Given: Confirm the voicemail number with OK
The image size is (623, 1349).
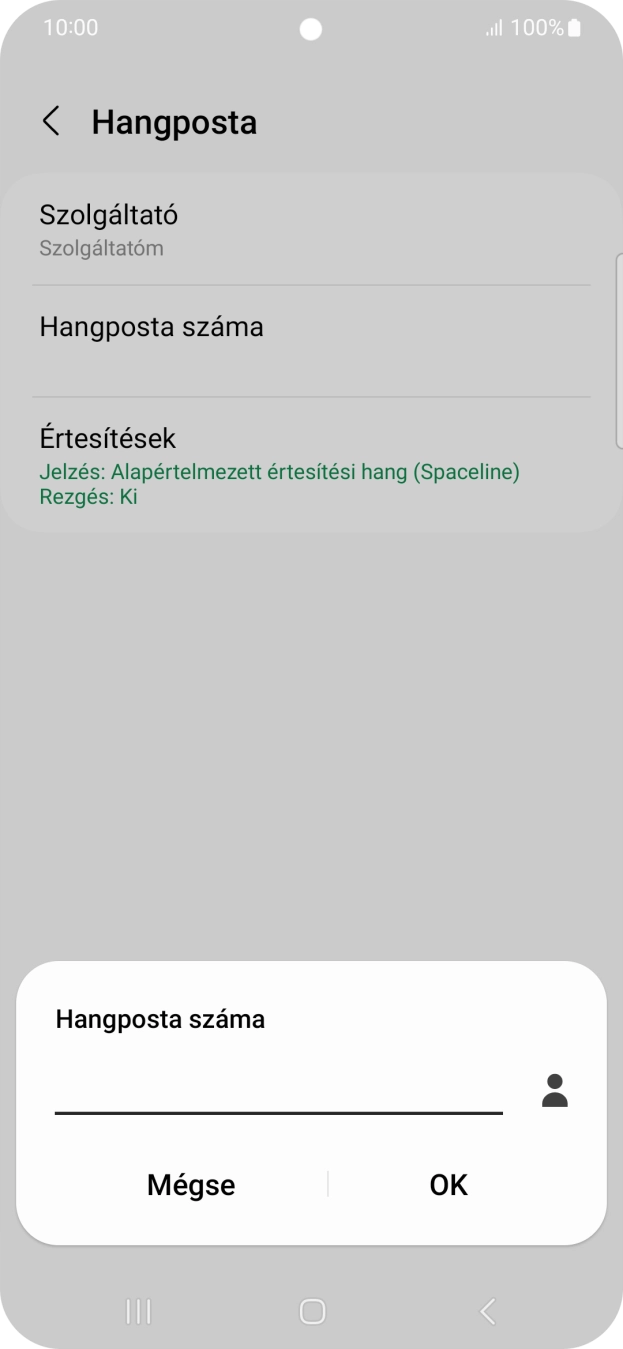Looking at the screenshot, I should point(448,1185).
